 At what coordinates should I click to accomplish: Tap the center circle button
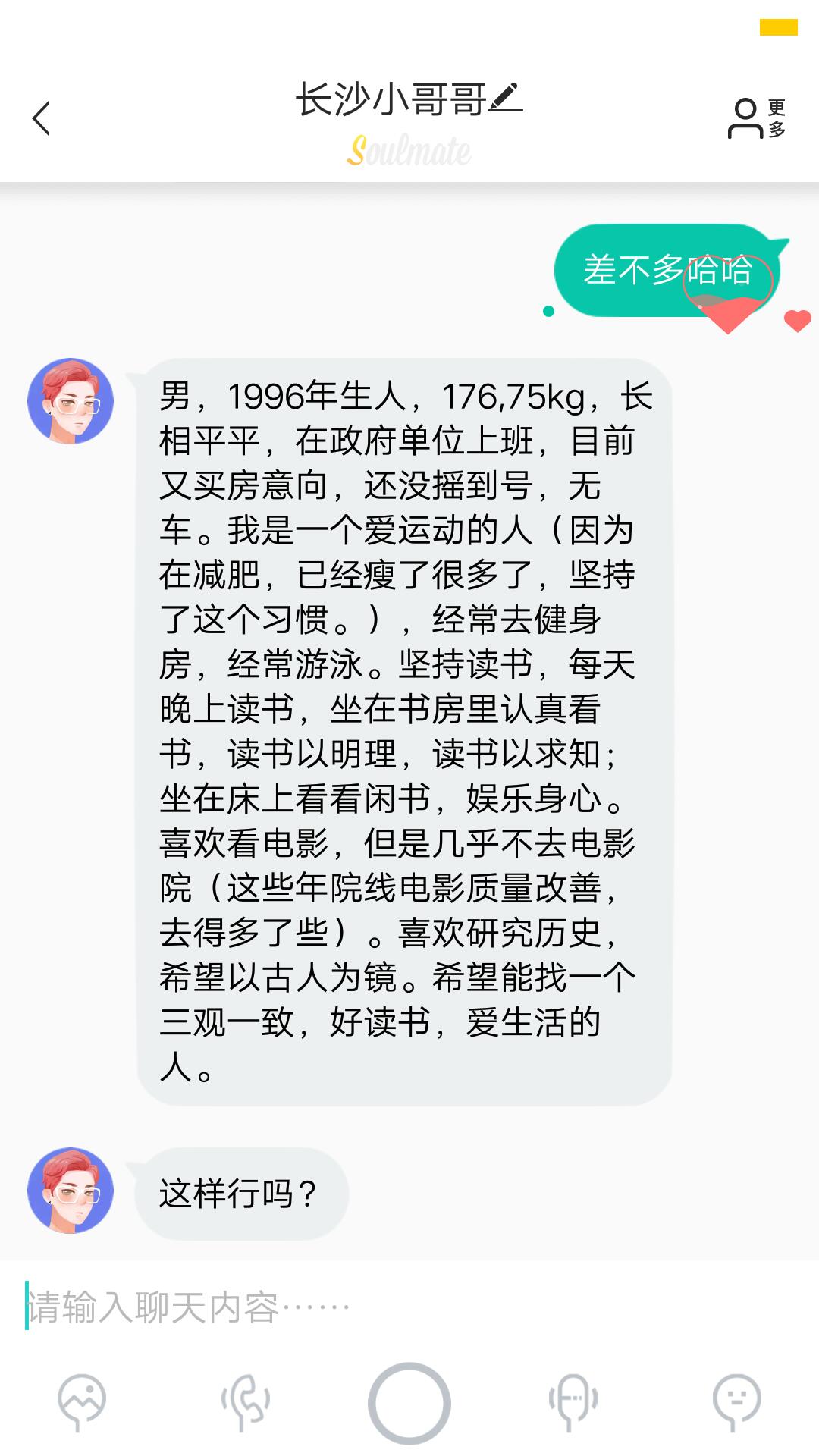409,1403
